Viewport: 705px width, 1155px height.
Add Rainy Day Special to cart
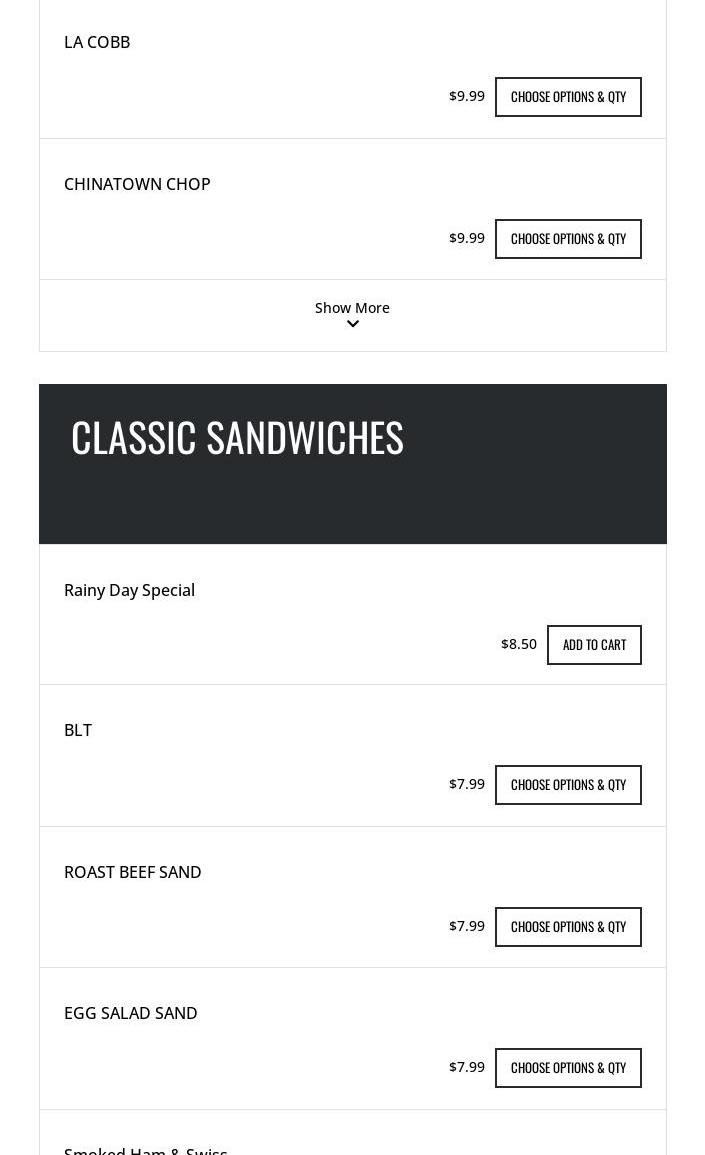594,645
